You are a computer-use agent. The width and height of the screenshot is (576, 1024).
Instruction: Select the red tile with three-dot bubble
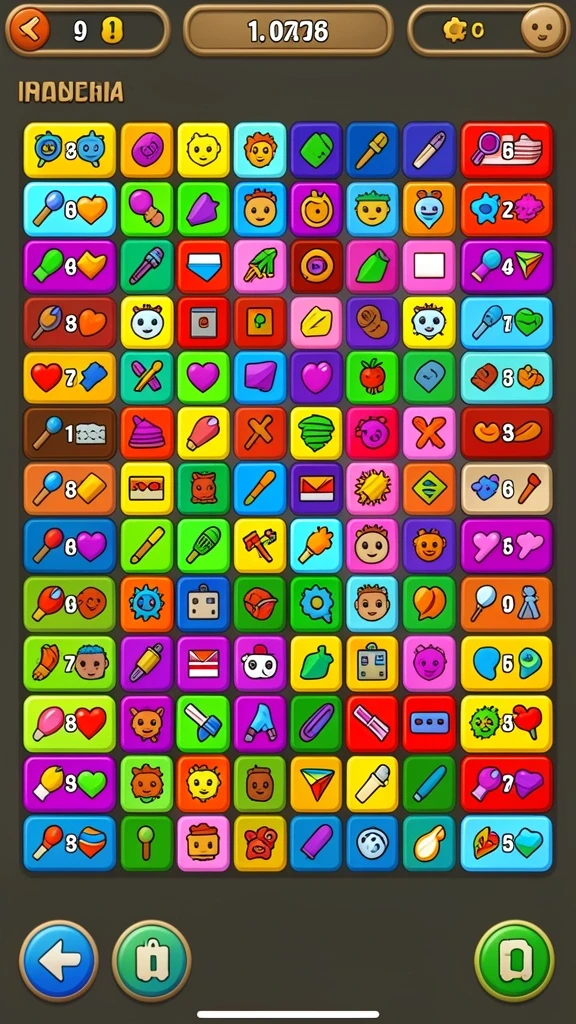[429, 723]
